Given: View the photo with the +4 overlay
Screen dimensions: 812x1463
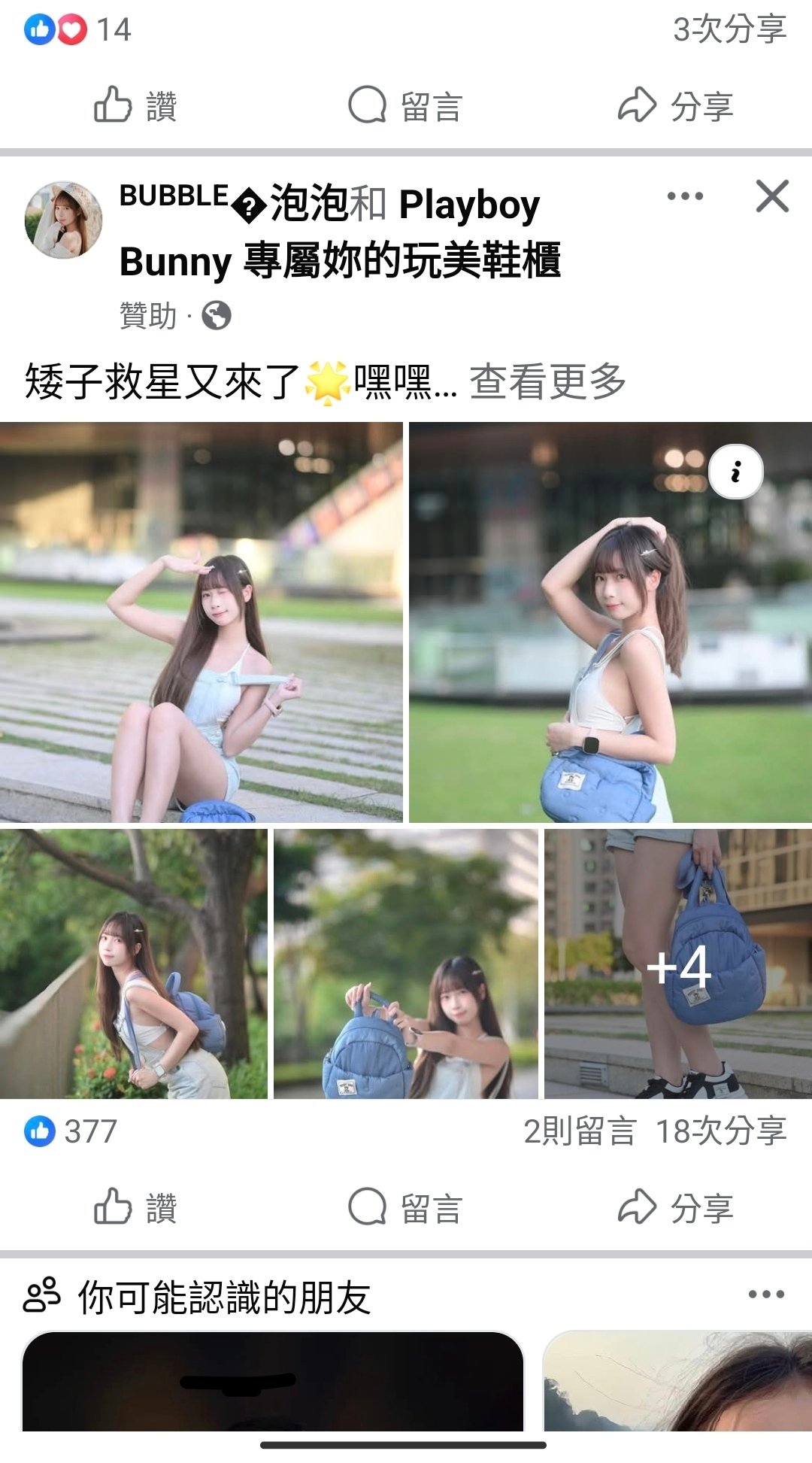Looking at the screenshot, I should coord(677,964).
